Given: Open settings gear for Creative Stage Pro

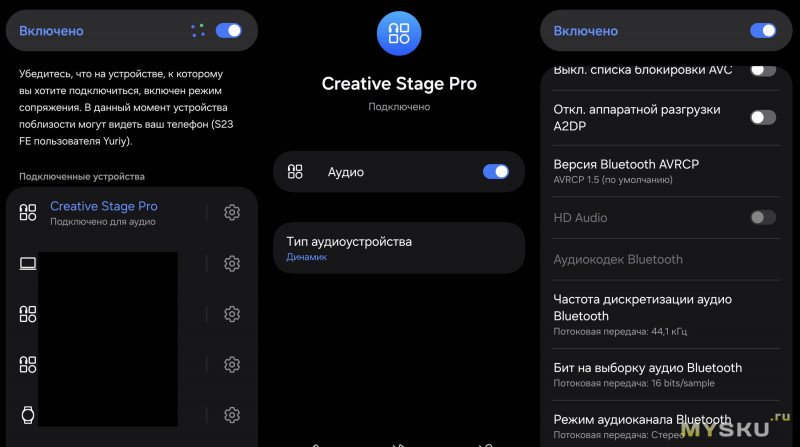Looking at the screenshot, I should [x=232, y=212].
